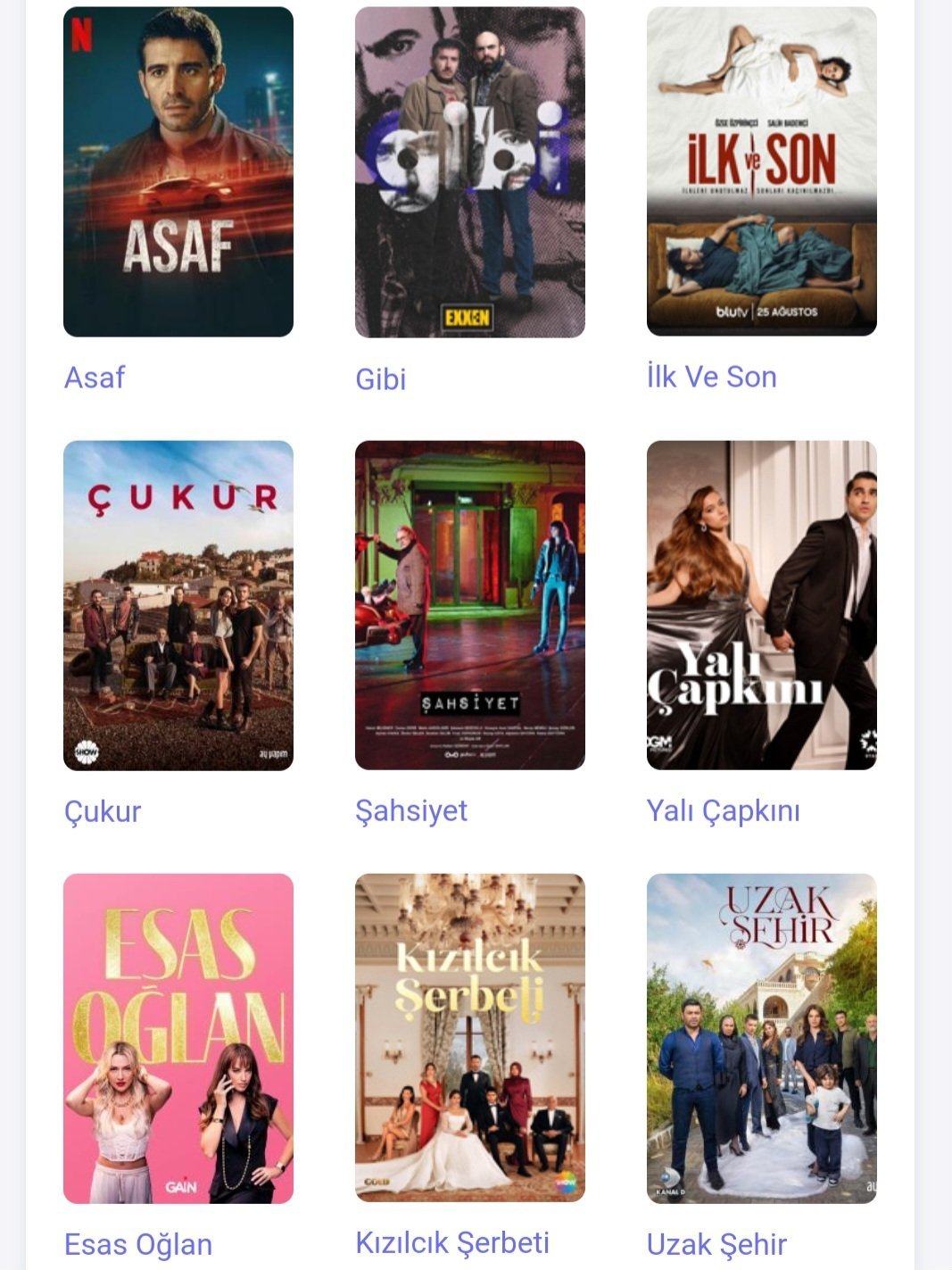Select the Yalı Çapkını poster
952x1270 pixels.
761,605
